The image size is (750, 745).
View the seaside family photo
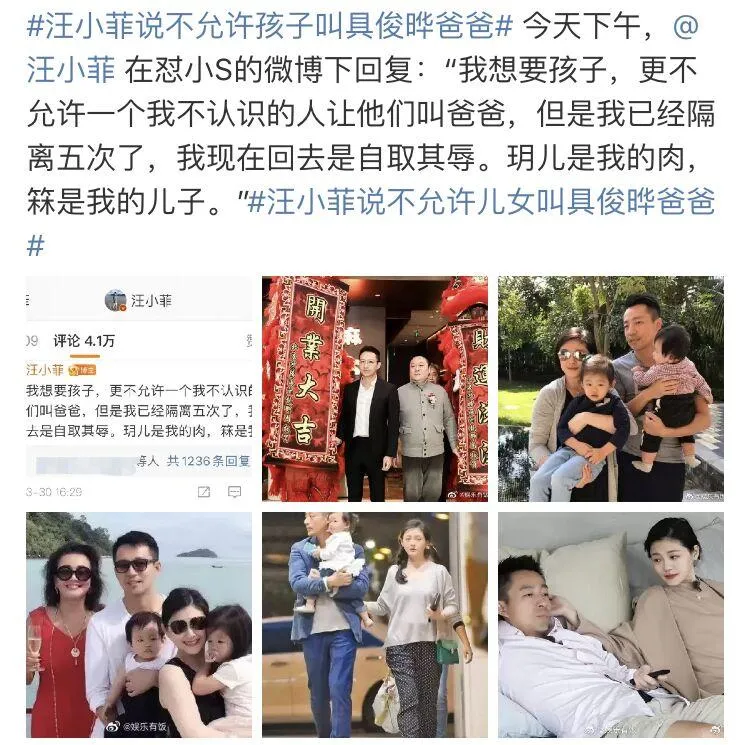(x=139, y=625)
